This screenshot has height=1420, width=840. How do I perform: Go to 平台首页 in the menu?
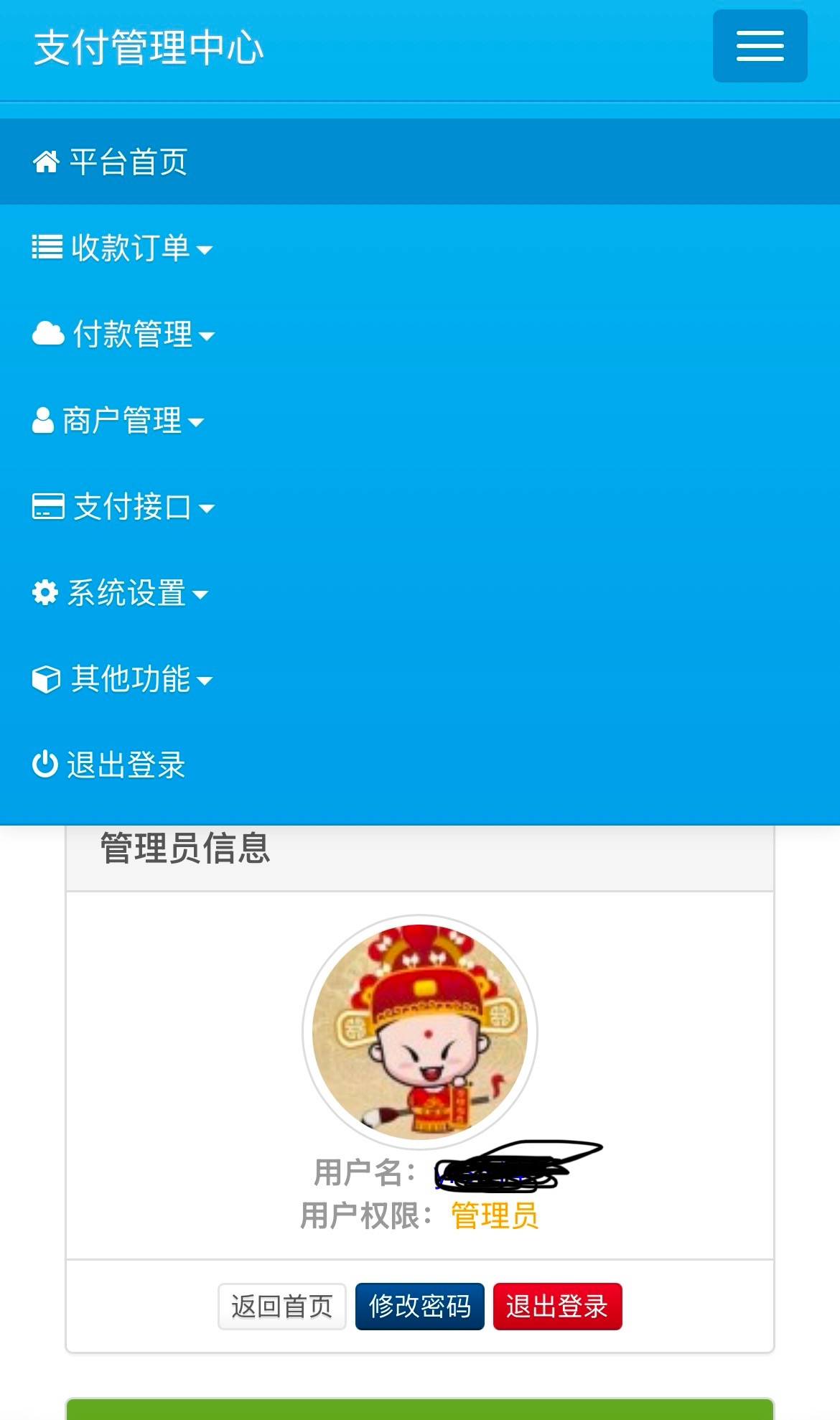click(x=111, y=162)
